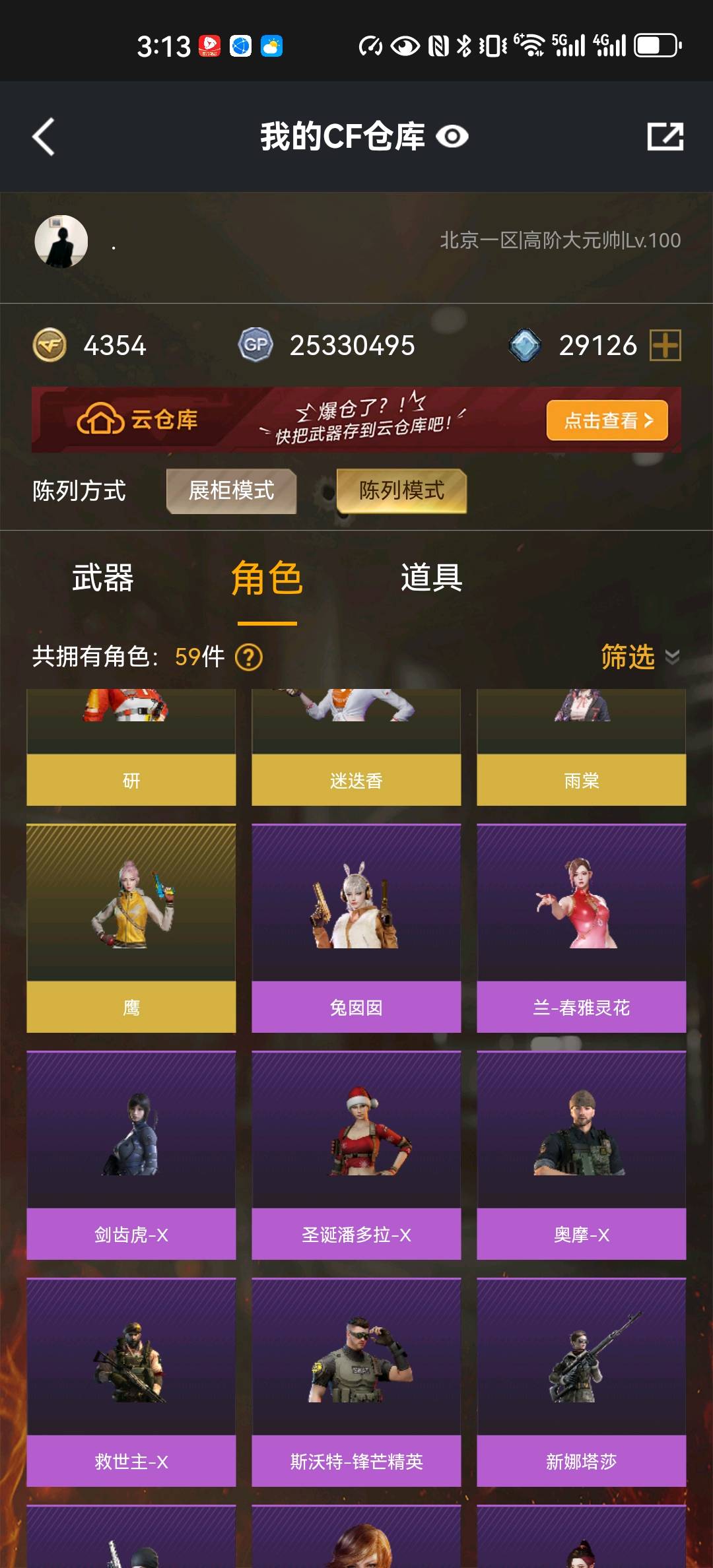Select the 剑齿虎-X character card

click(131, 1155)
